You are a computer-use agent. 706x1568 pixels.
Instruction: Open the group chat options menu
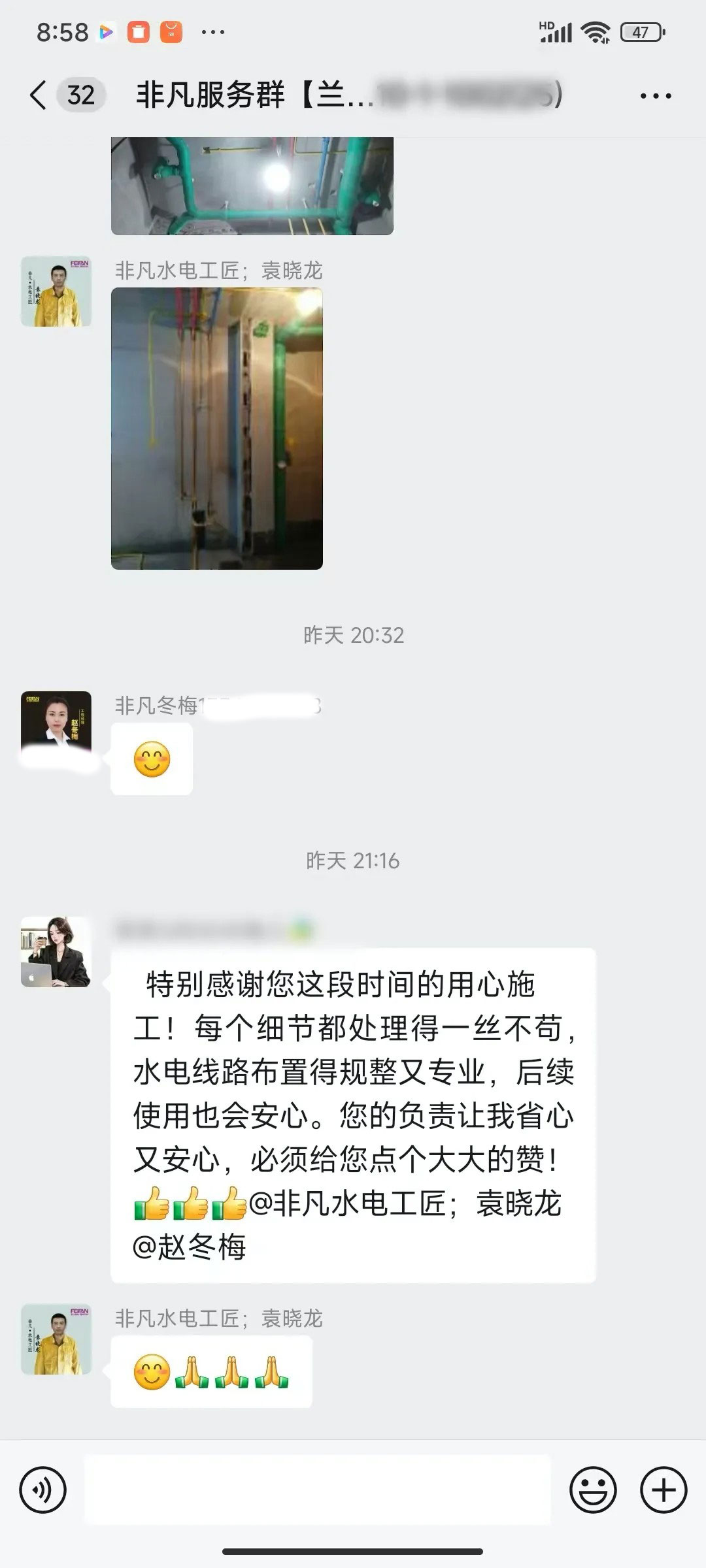[x=655, y=96]
